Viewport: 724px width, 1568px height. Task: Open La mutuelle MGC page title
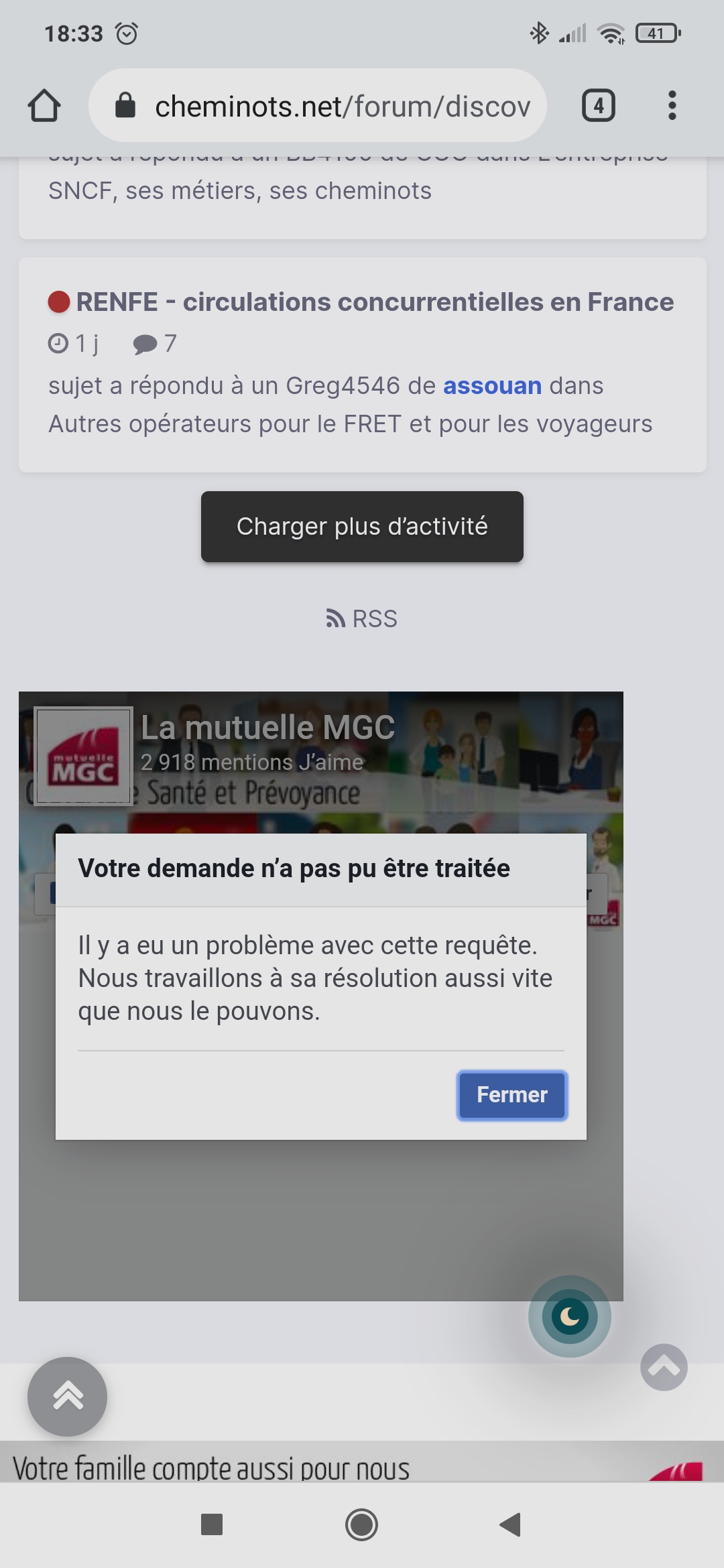pos(267,728)
